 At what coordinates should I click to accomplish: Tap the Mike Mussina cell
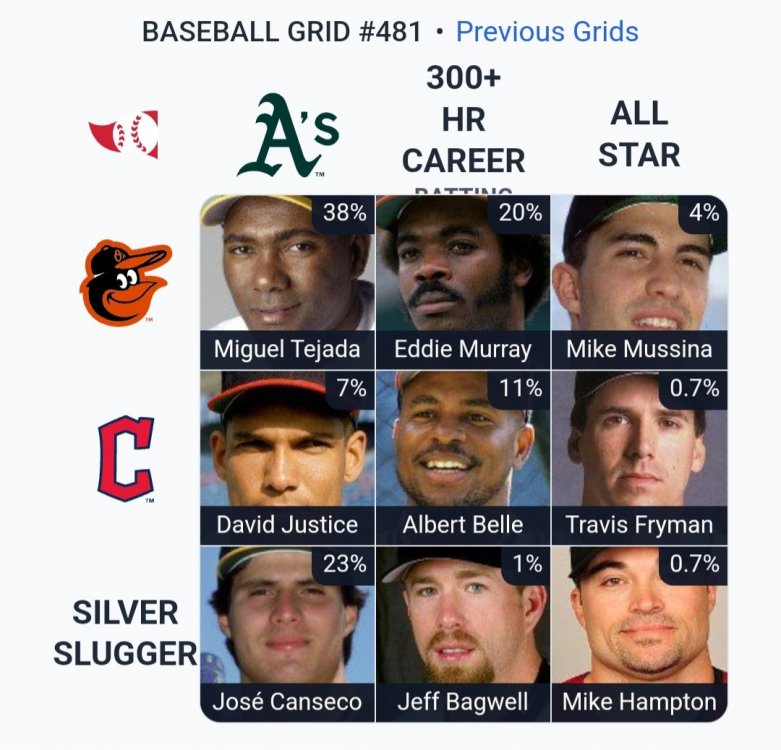coord(639,282)
